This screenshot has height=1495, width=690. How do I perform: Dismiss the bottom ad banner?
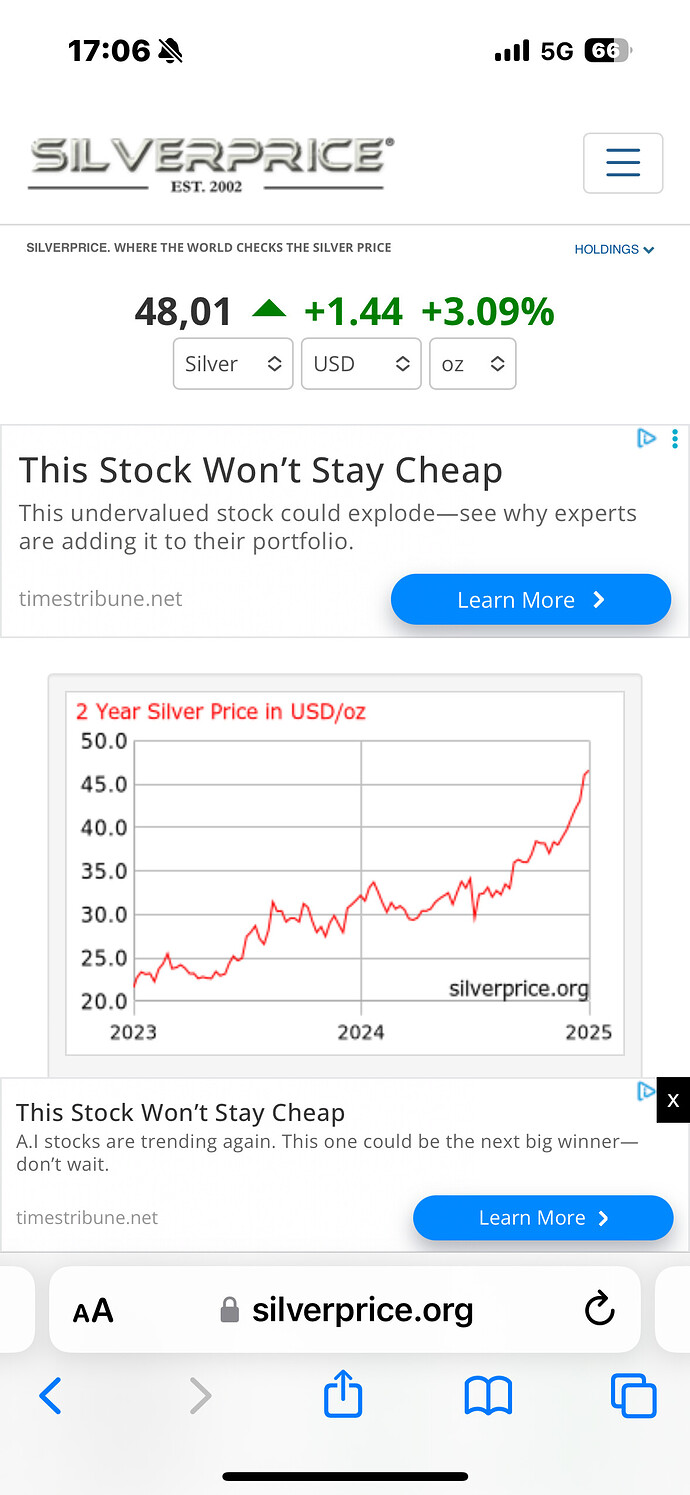(x=673, y=1100)
